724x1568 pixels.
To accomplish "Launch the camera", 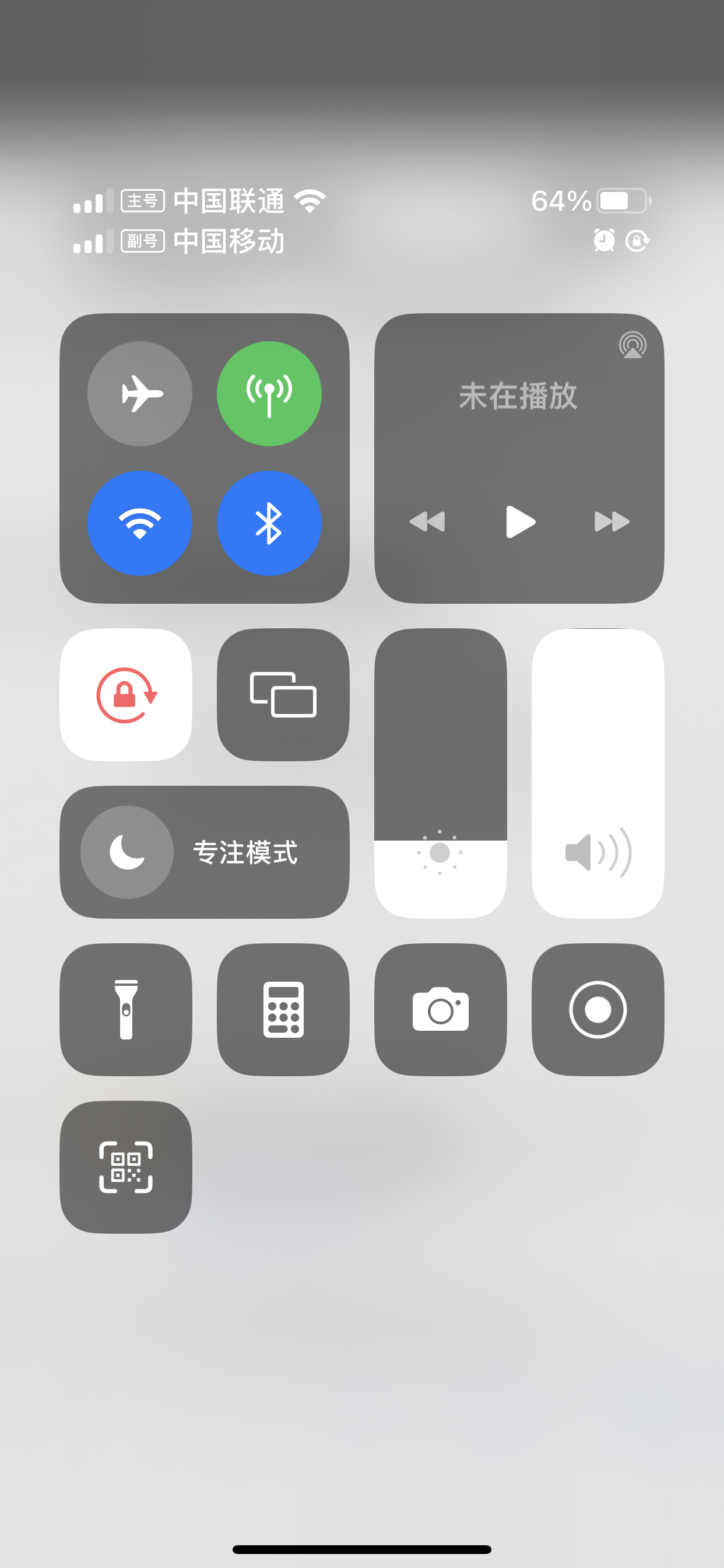I will (x=441, y=1009).
